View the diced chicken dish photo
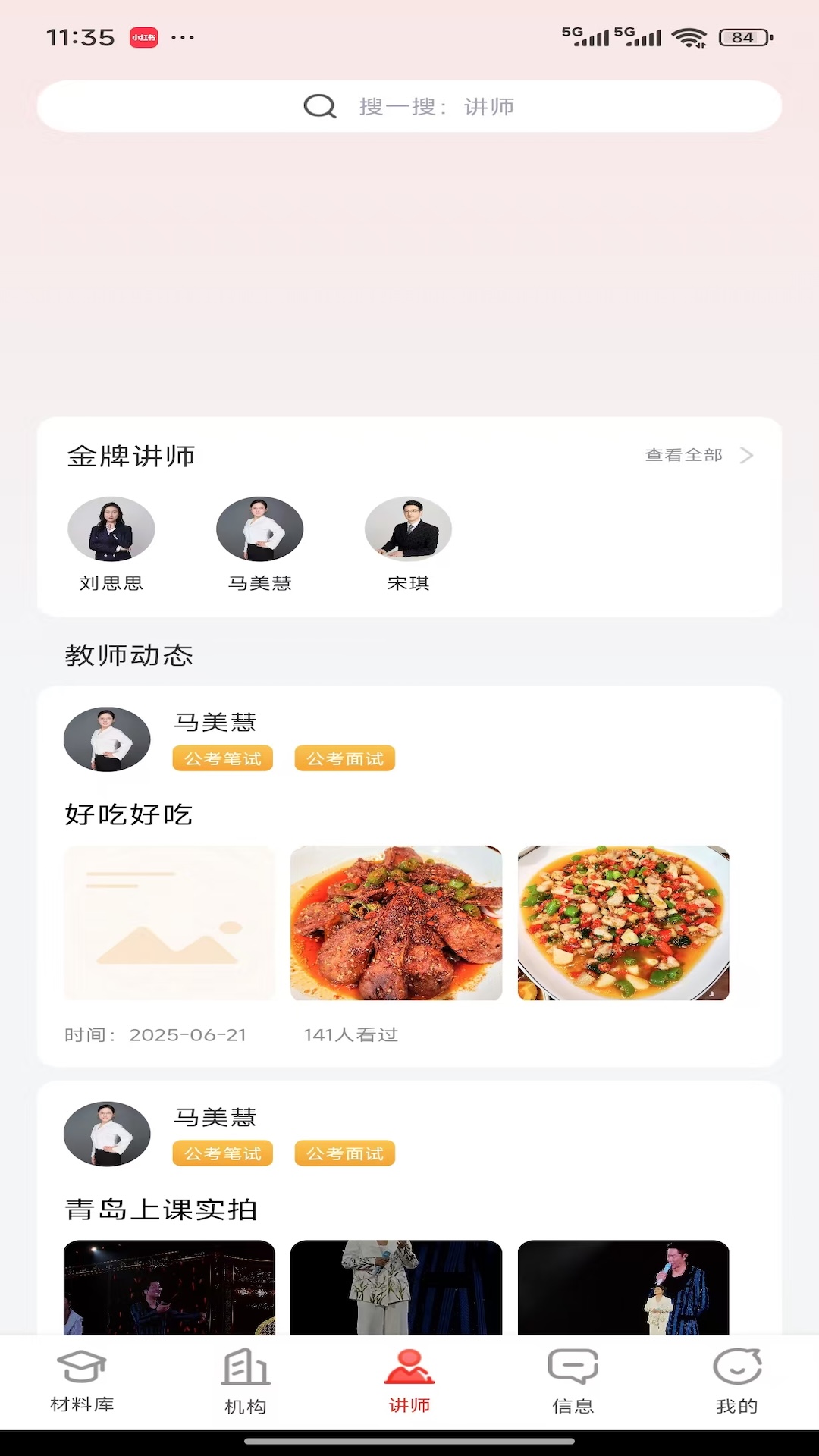This screenshot has width=819, height=1456. click(622, 924)
